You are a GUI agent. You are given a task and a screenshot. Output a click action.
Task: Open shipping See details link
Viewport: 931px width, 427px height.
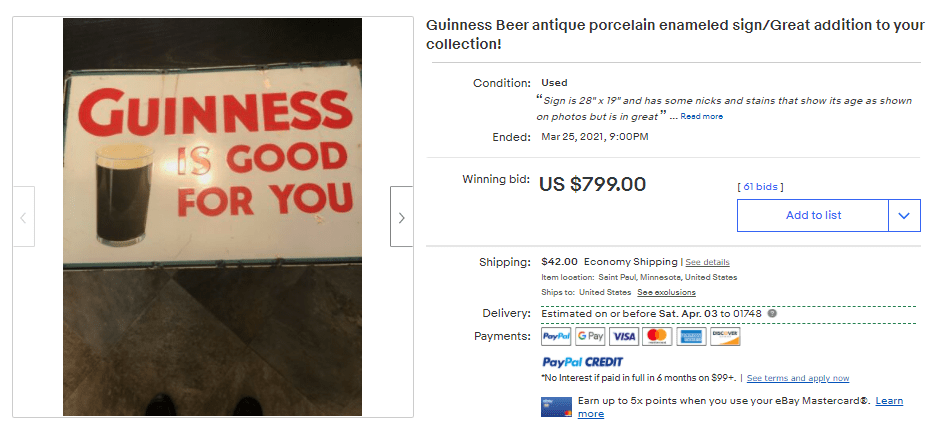[707, 262]
